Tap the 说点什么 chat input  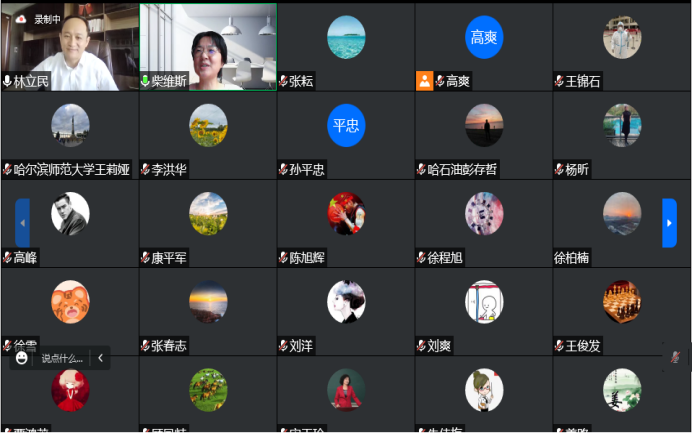(62, 357)
